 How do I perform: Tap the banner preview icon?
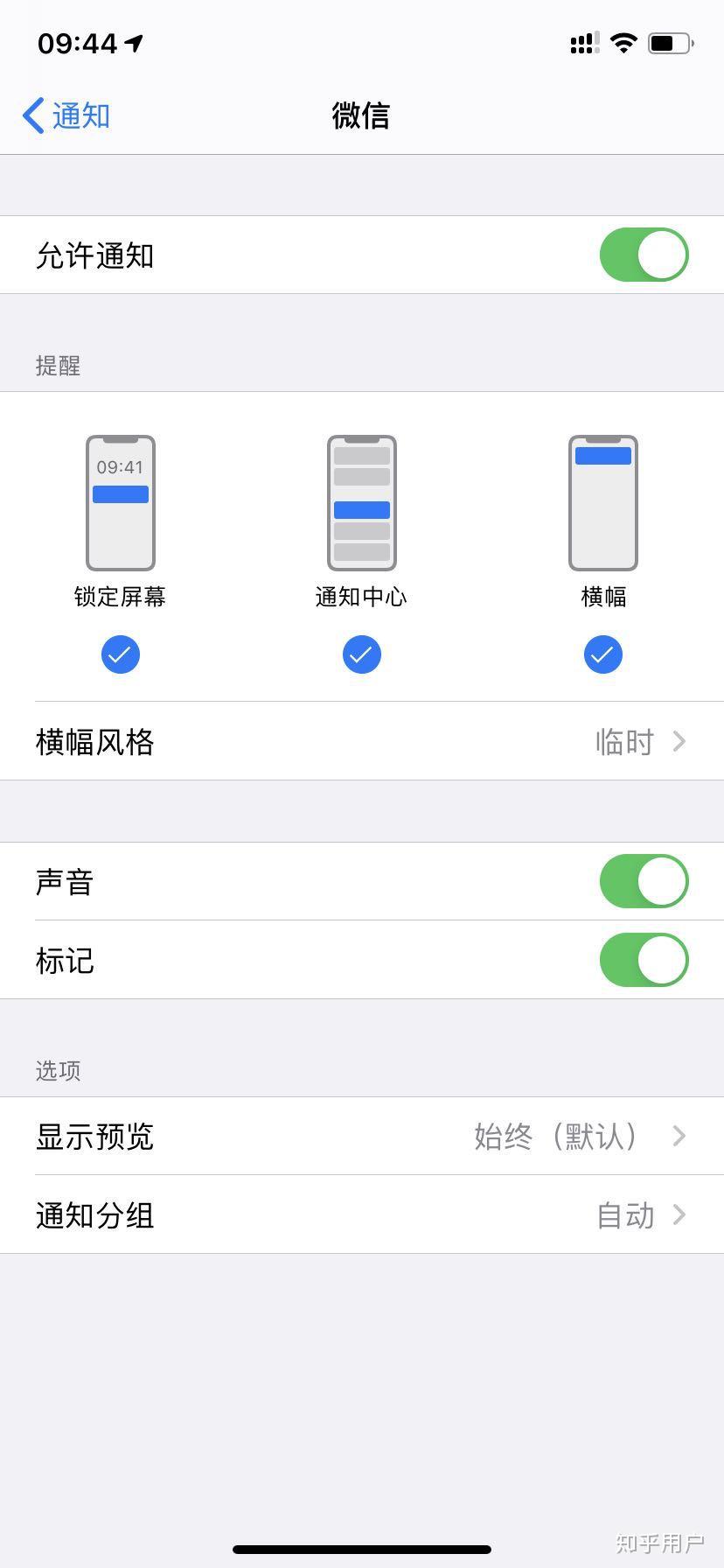click(x=602, y=503)
